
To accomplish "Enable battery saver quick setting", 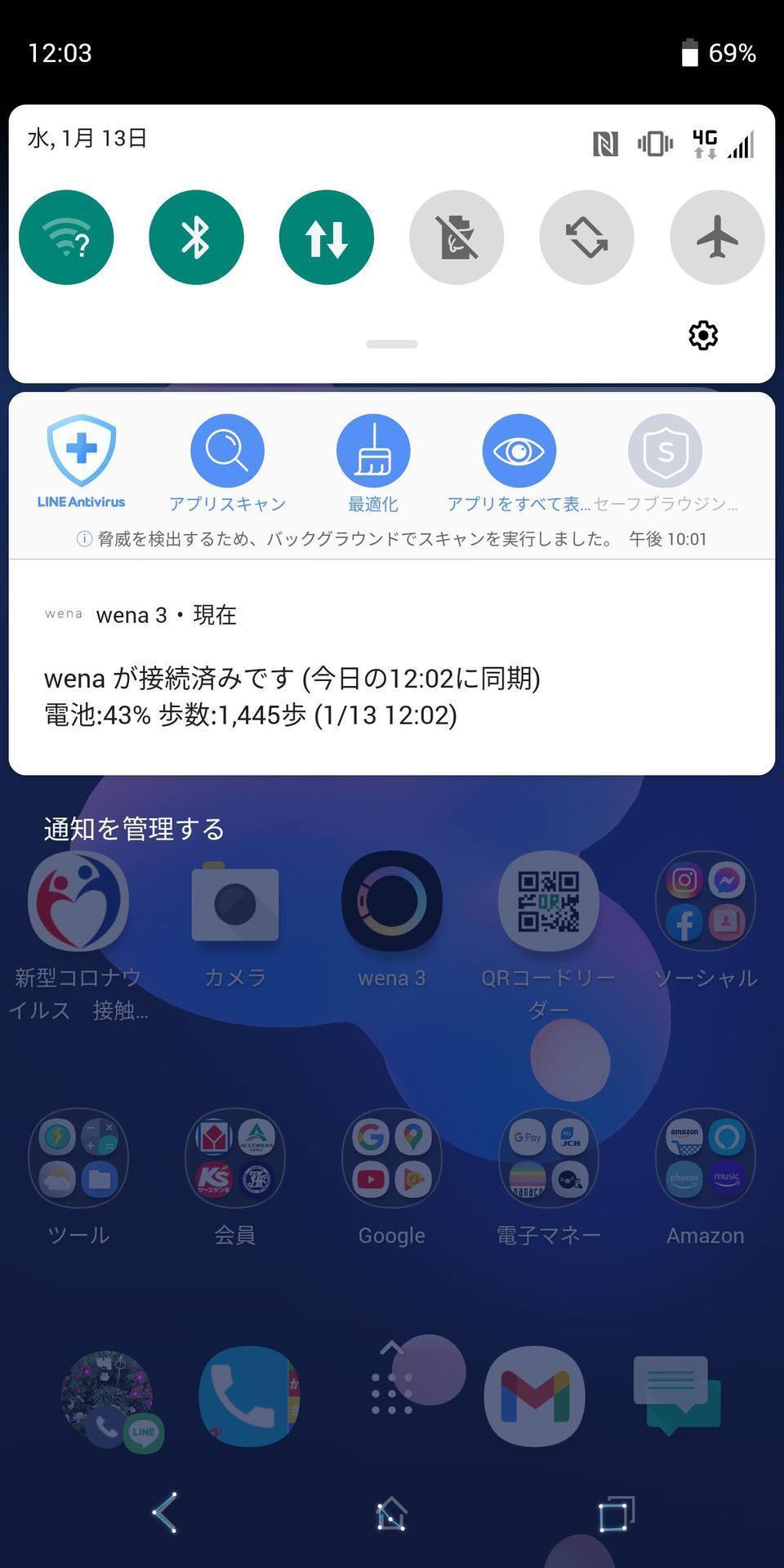I will click(x=457, y=238).
